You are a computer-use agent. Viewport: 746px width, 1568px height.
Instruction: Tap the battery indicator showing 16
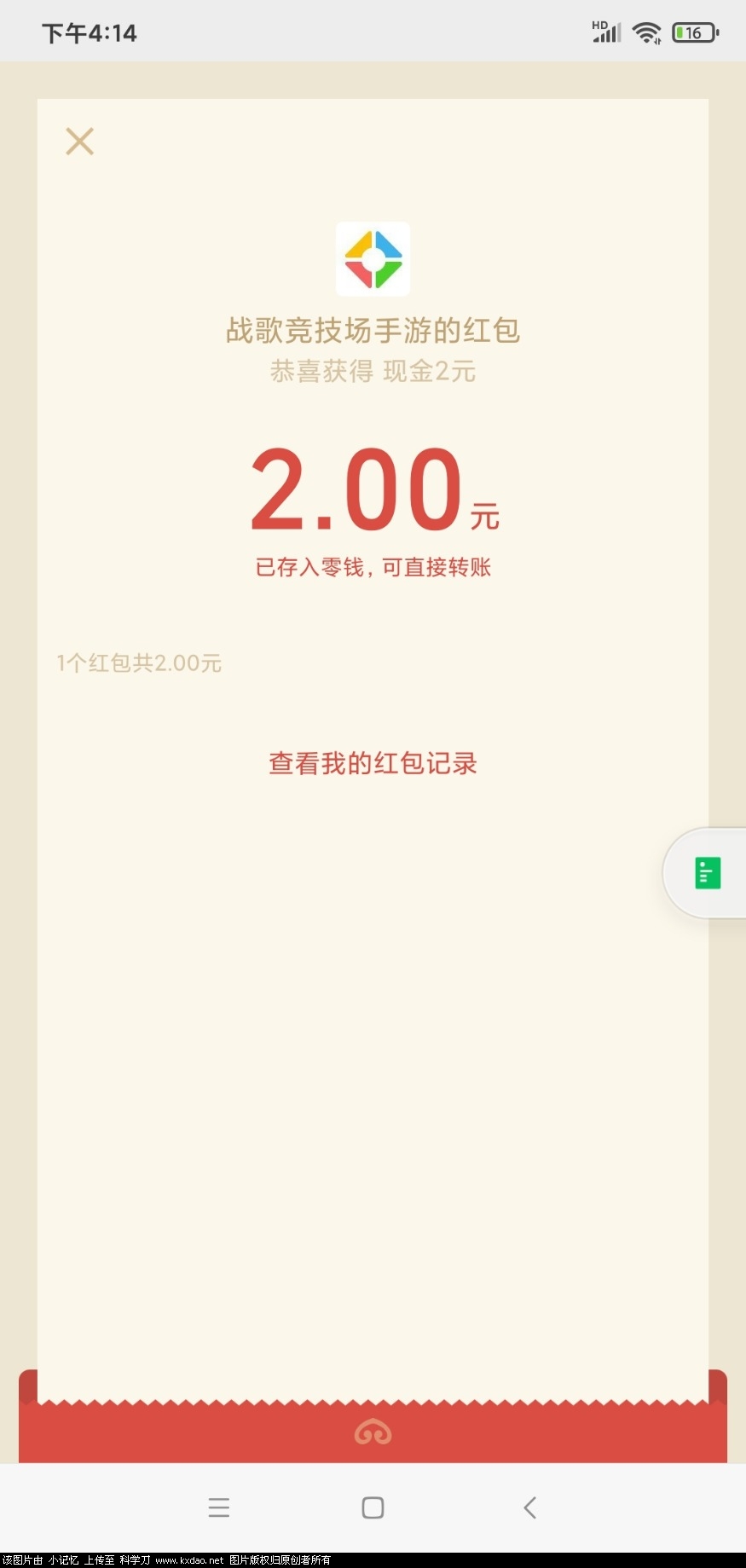694,32
